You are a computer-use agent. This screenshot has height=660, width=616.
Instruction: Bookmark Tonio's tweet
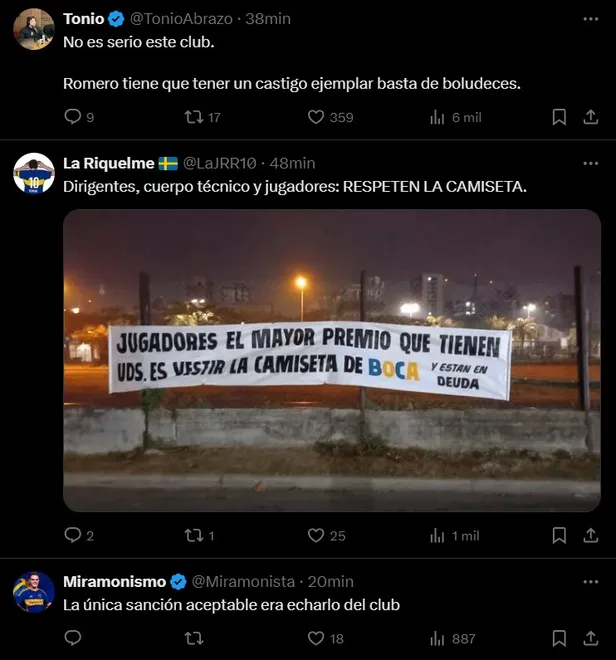click(x=559, y=117)
